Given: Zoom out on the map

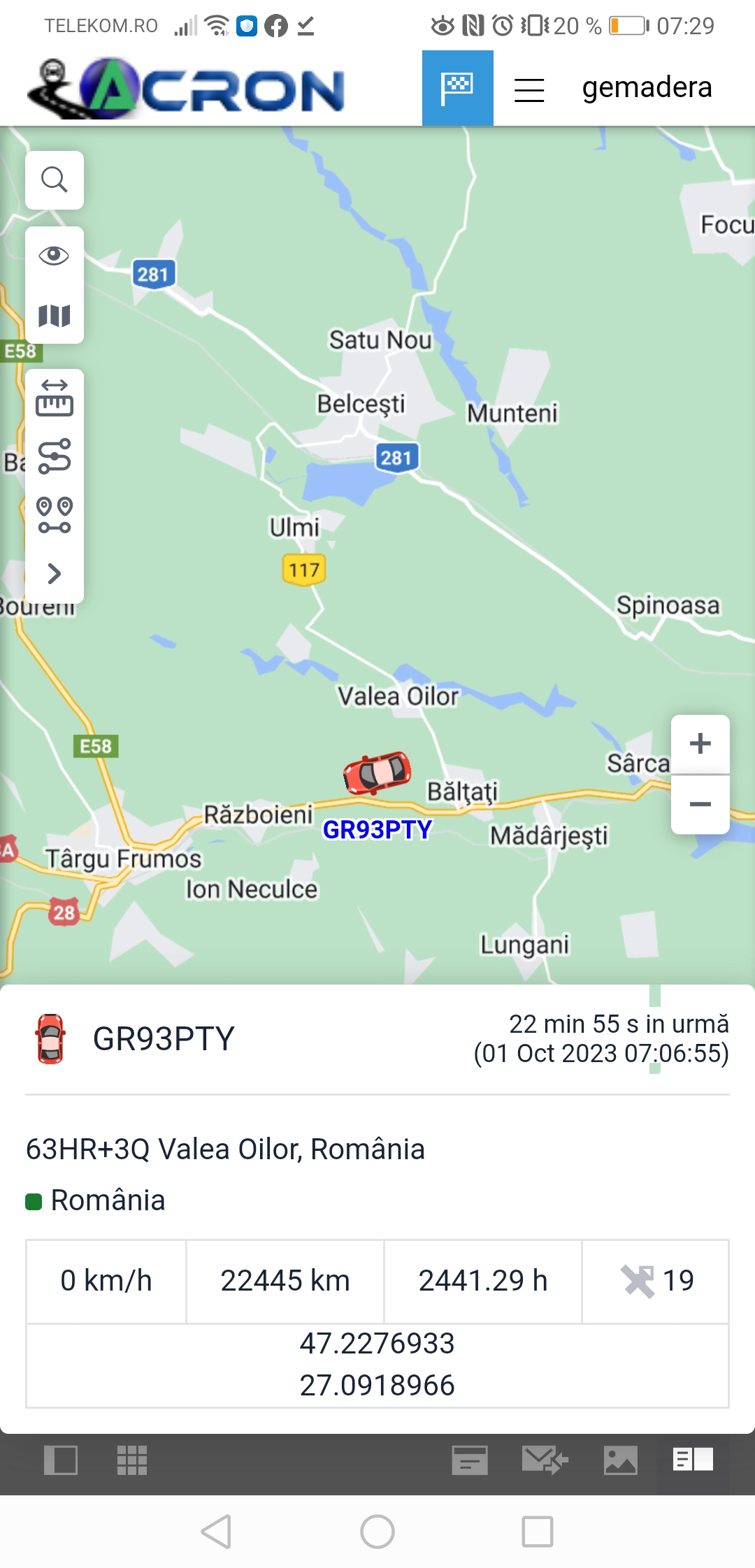Looking at the screenshot, I should coord(700,804).
